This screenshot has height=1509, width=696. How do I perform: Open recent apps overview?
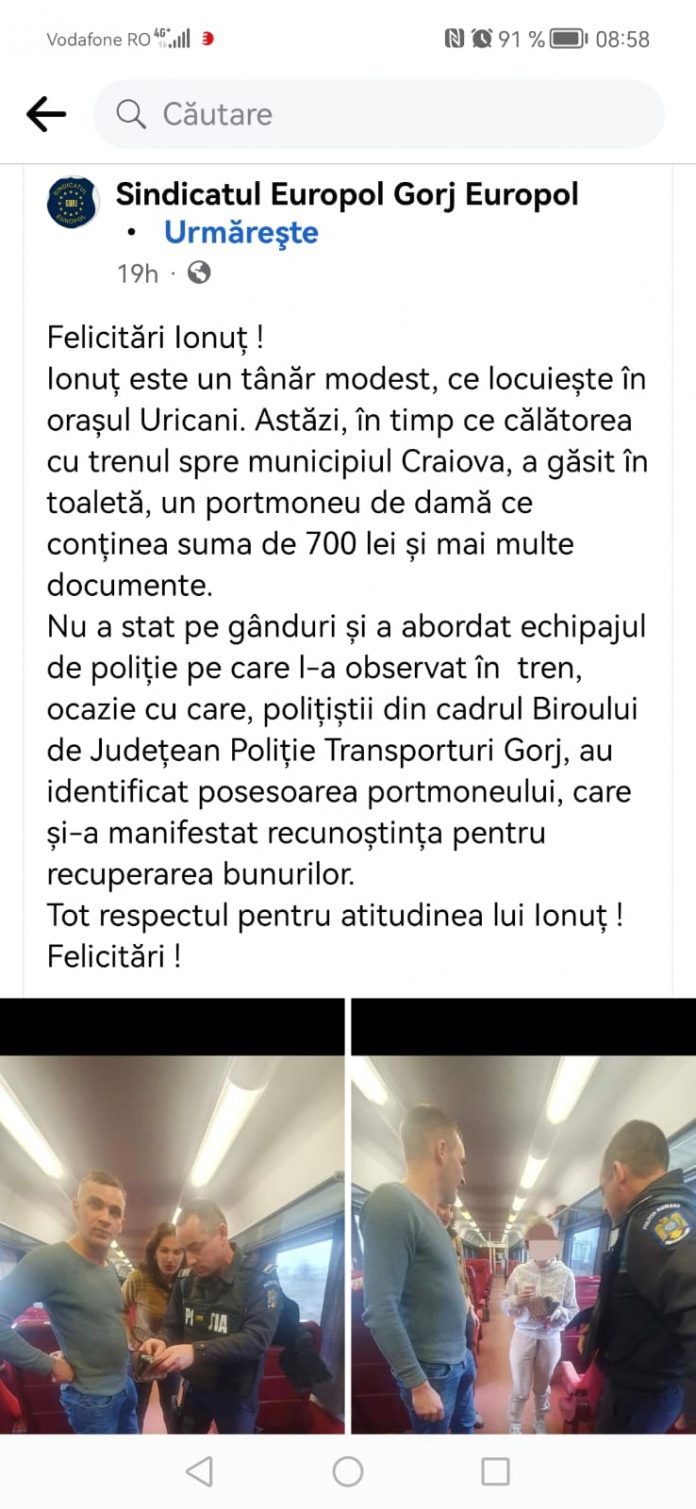point(495,1471)
